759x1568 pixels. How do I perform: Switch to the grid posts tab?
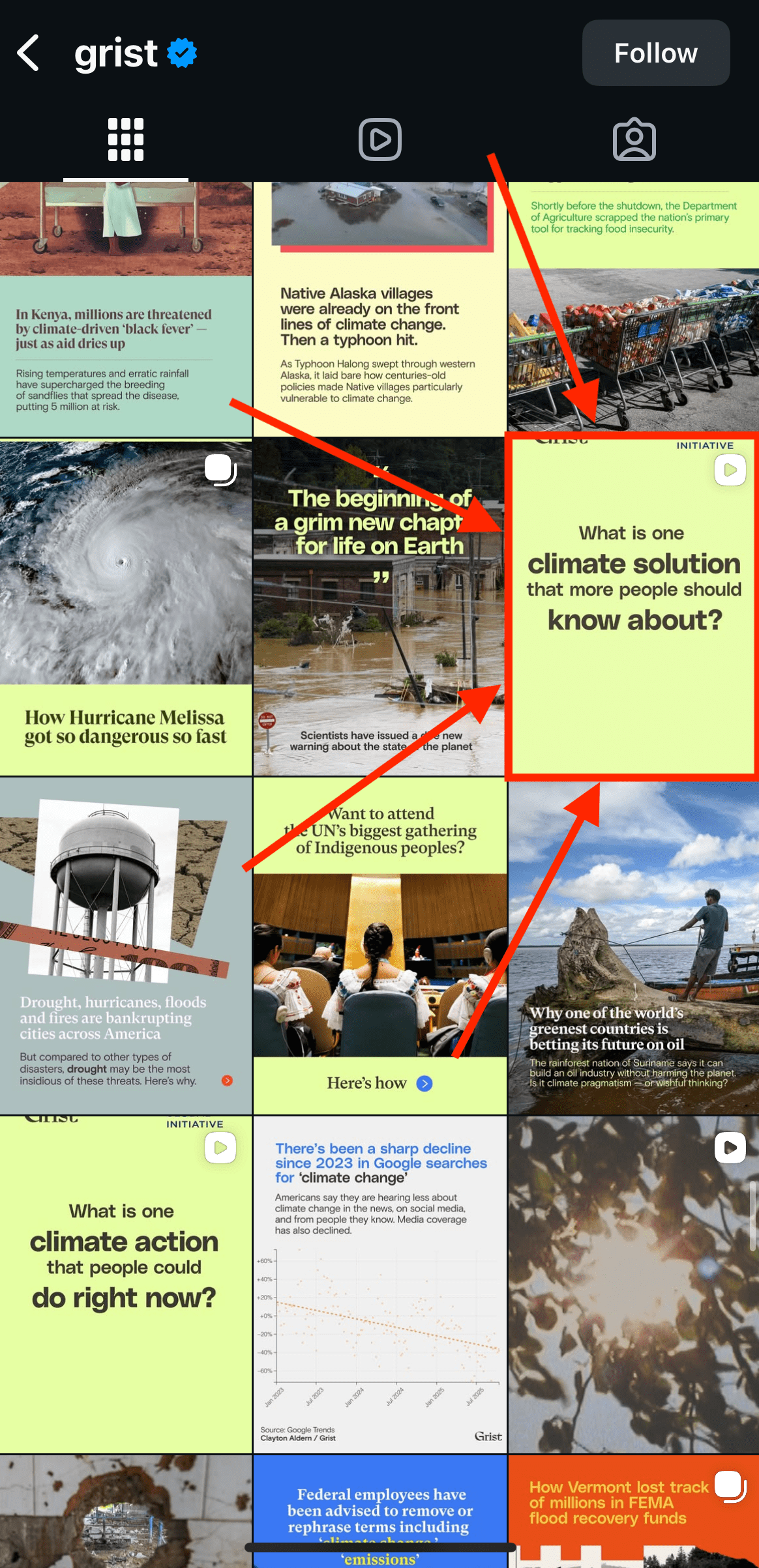126,139
